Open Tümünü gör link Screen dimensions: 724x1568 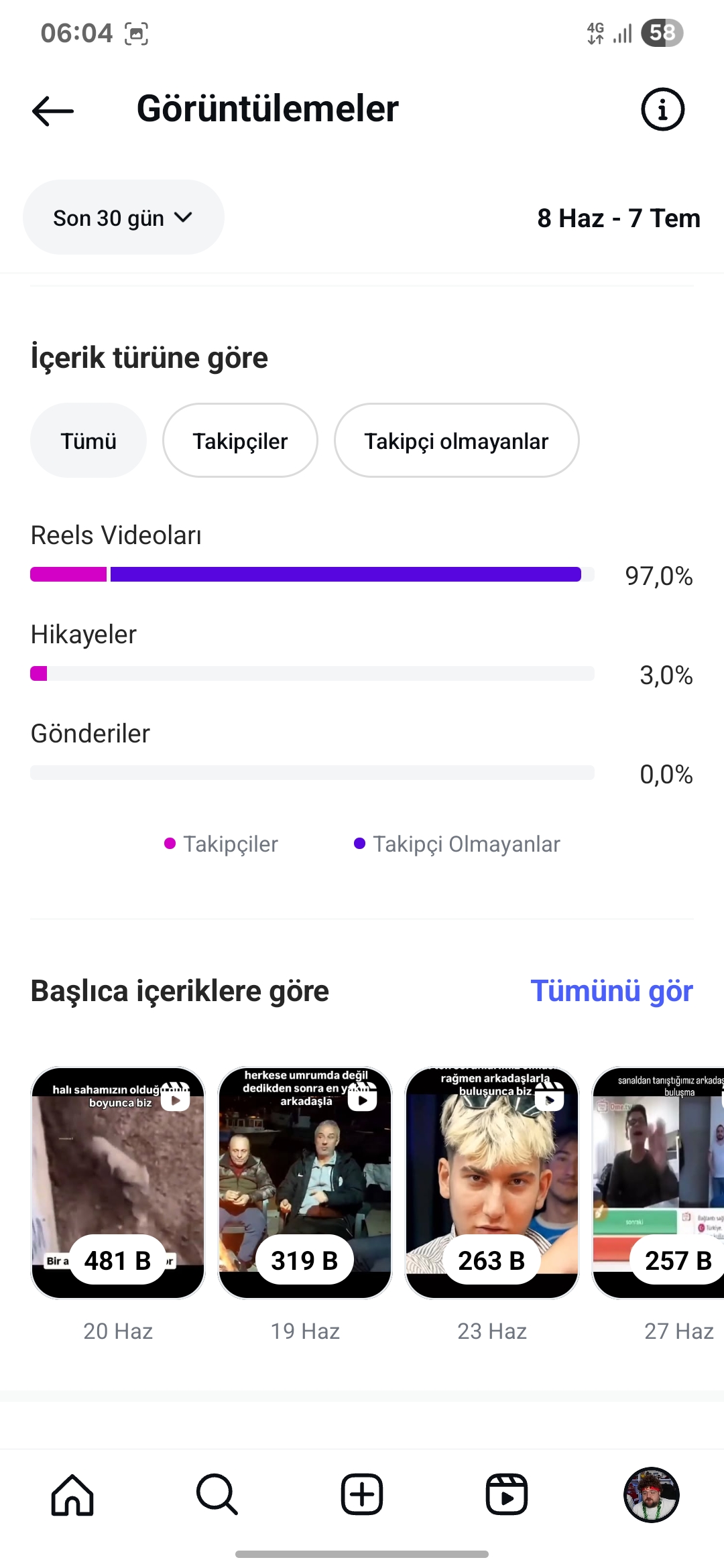pos(611,990)
